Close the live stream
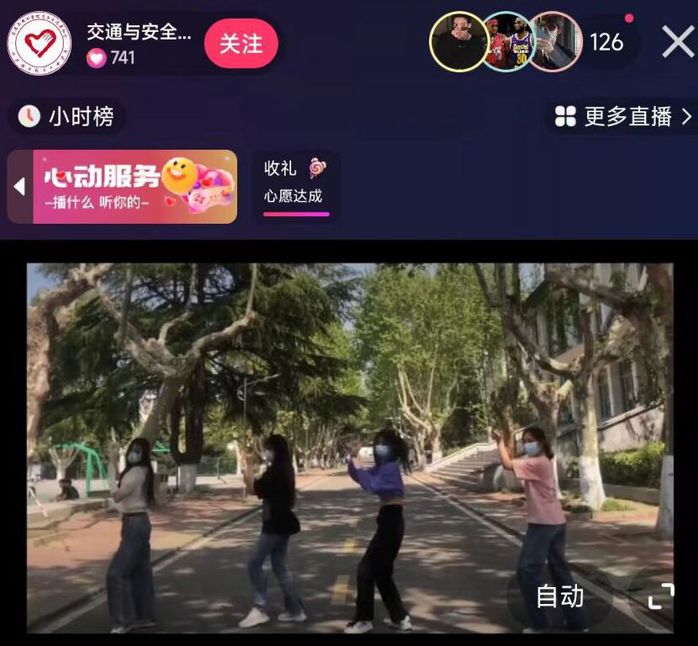 tap(677, 41)
